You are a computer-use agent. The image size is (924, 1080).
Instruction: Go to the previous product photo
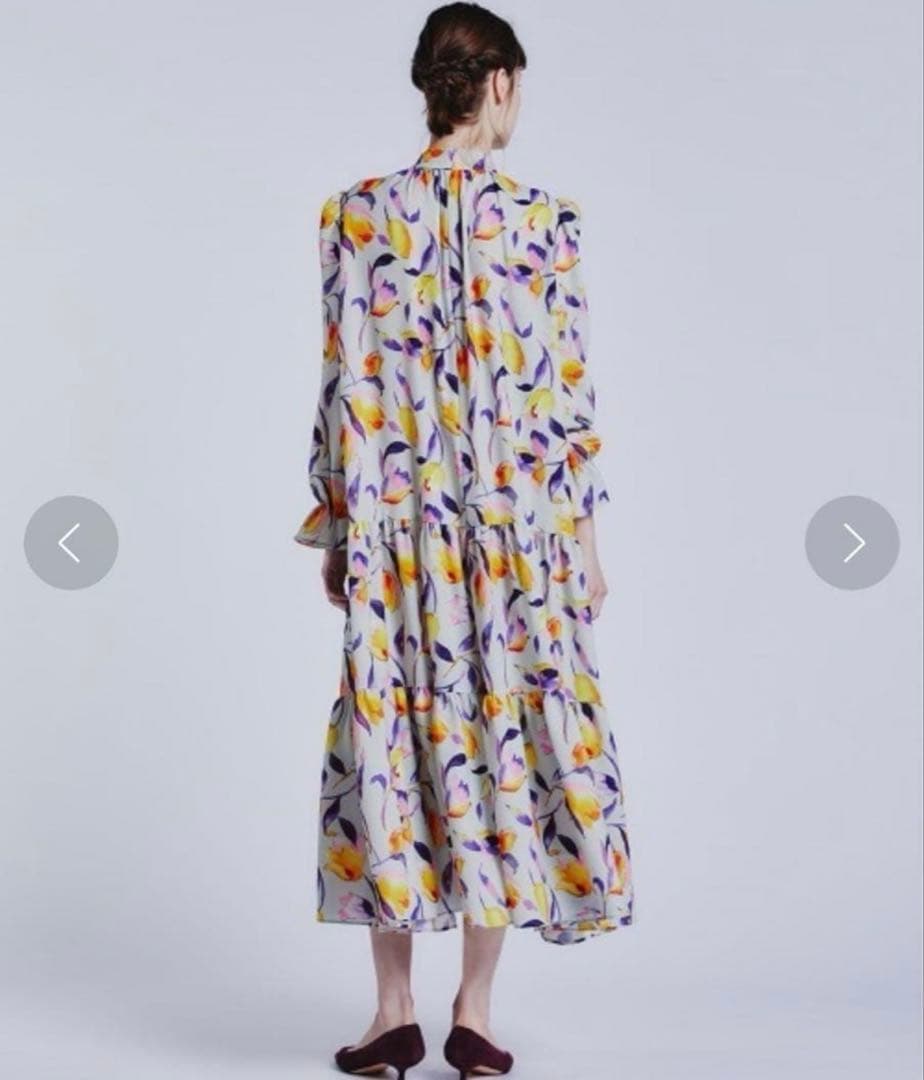[x=71, y=542]
